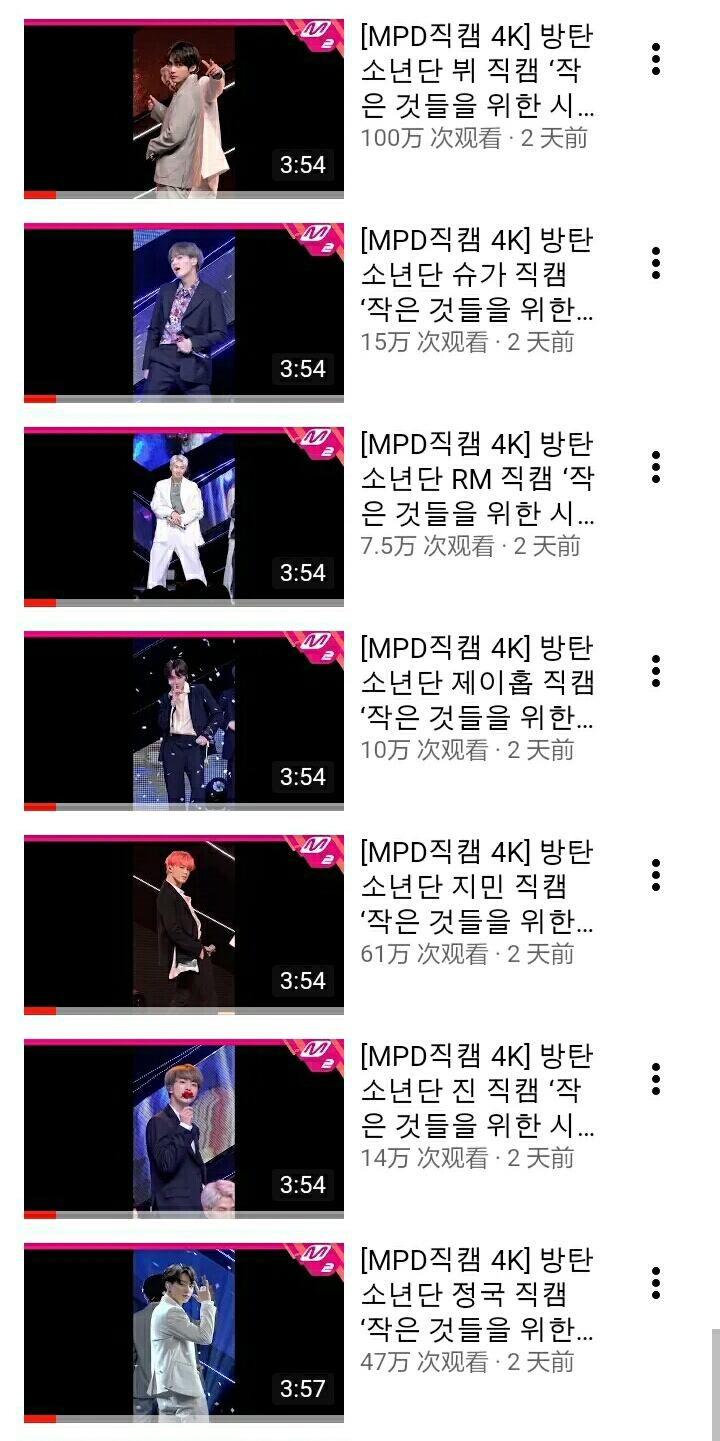Screen dimensions: 720x1441
Task: Play the 슈가 직캠 video
Action: [x=184, y=312]
